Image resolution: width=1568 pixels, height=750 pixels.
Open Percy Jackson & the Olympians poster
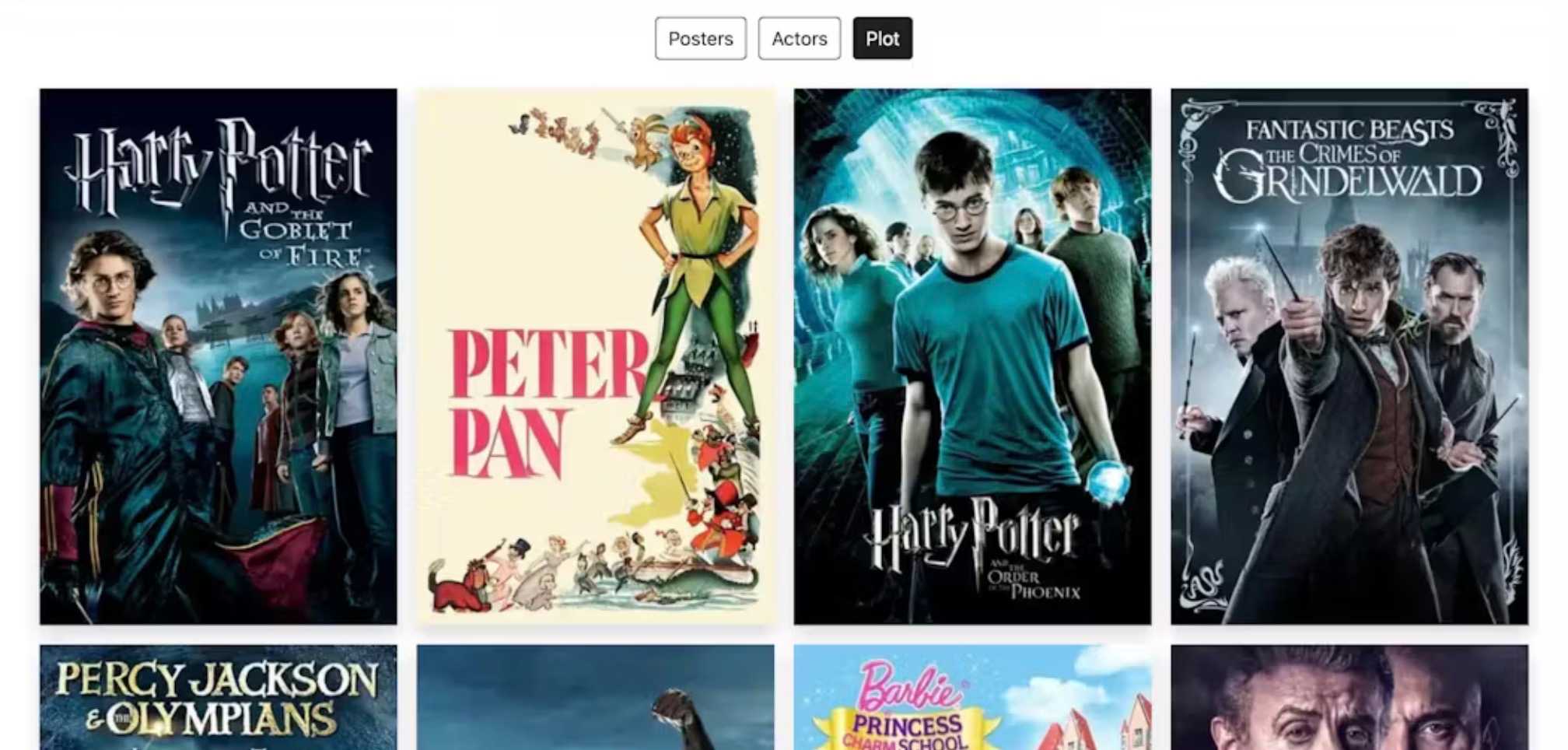219,697
